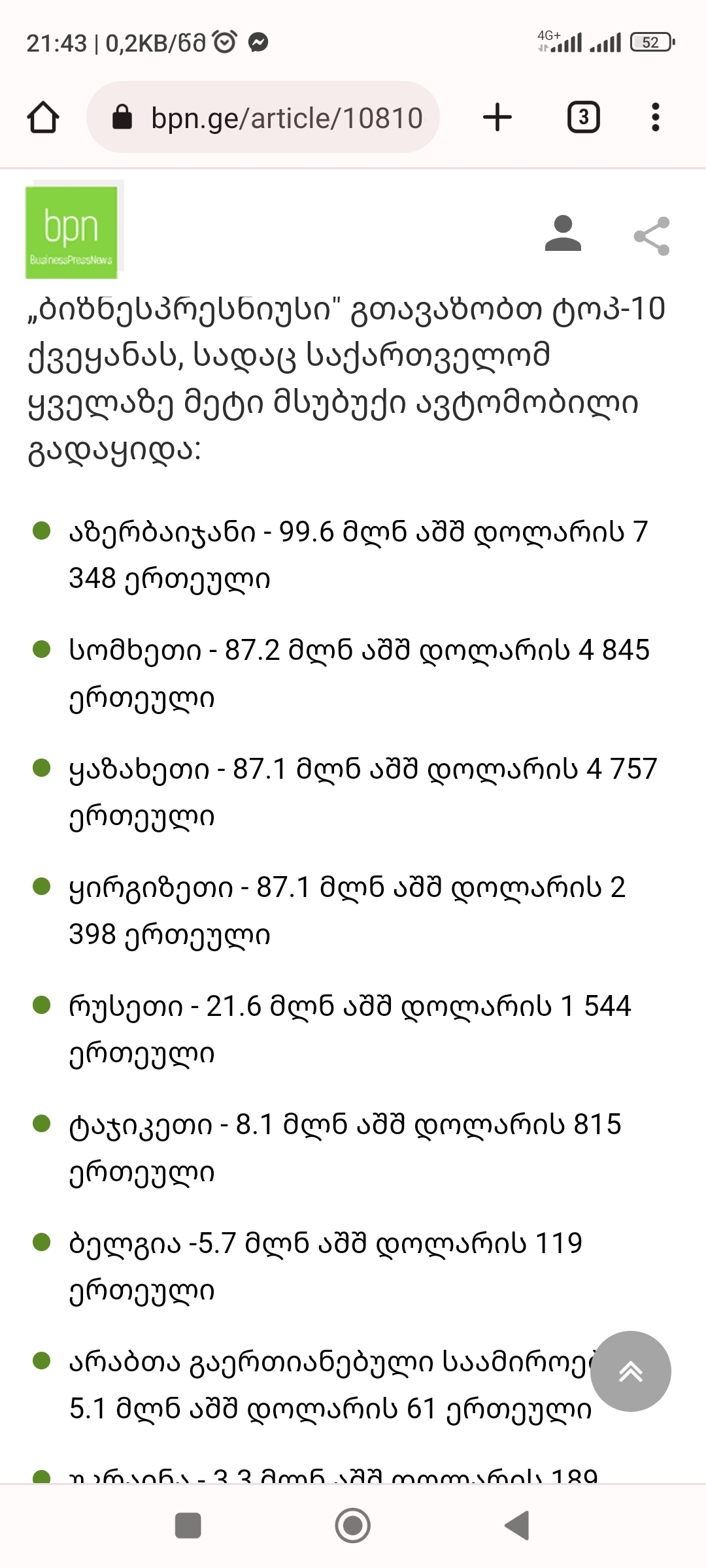Open recent apps from navigation bar
The image size is (706, 1568).
coord(188,1526)
